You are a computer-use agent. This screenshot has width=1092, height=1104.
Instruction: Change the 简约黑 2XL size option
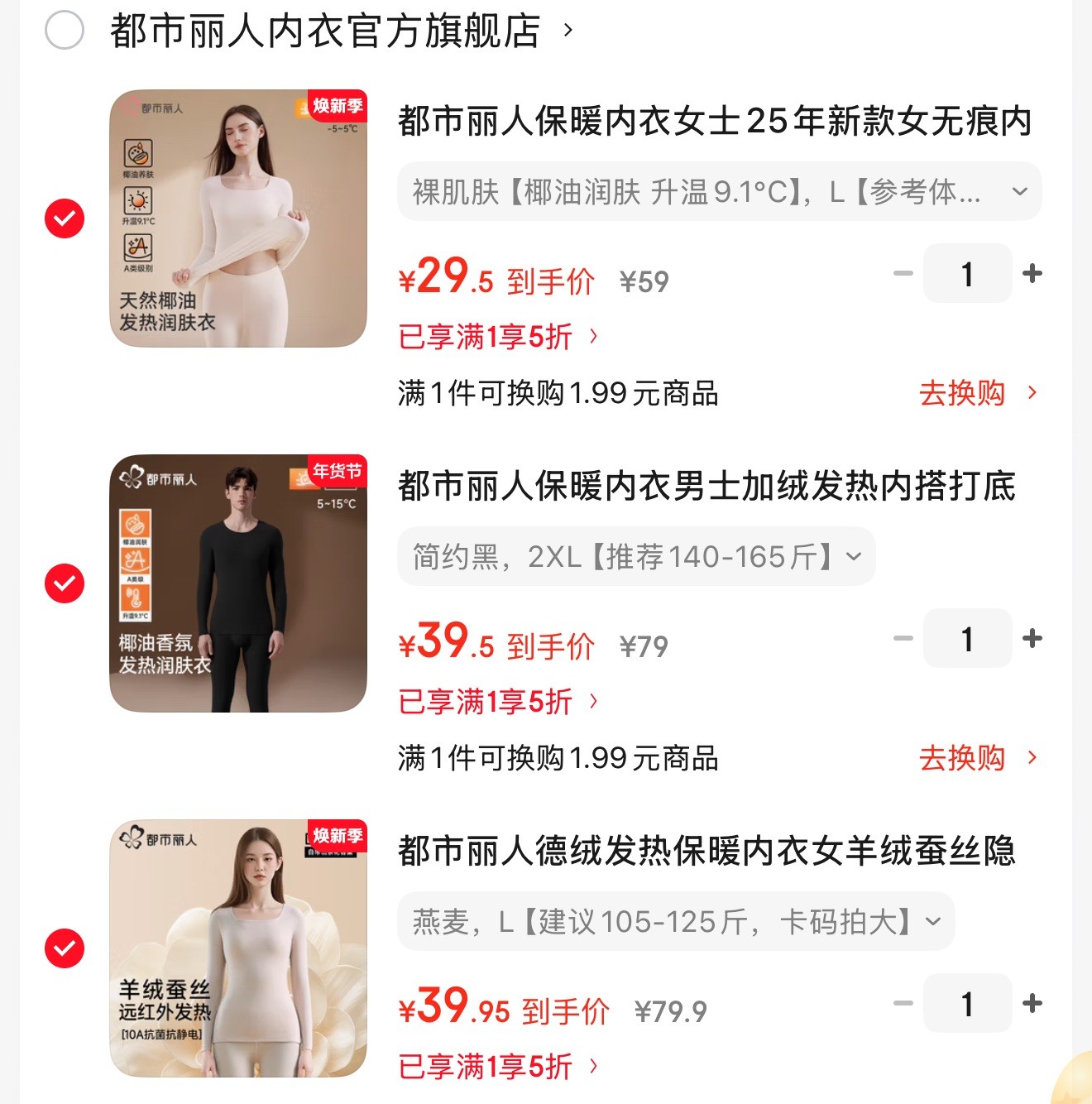click(x=636, y=557)
